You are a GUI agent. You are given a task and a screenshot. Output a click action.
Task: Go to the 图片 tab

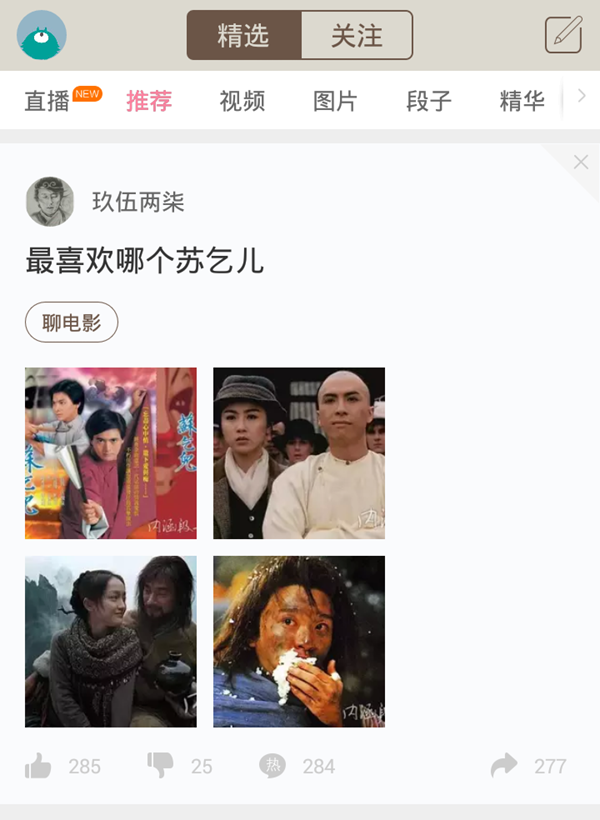[x=335, y=101]
